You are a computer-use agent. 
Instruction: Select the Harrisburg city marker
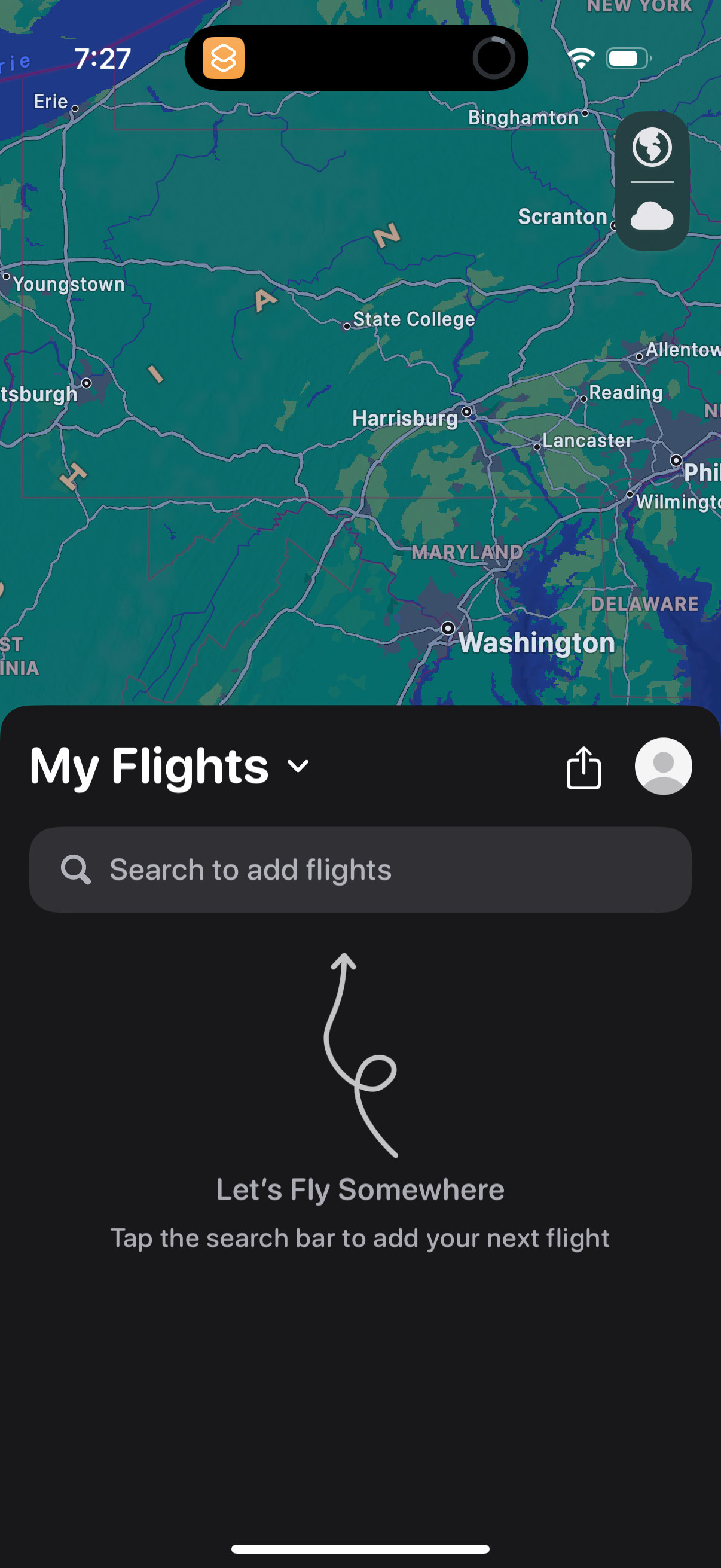(466, 413)
